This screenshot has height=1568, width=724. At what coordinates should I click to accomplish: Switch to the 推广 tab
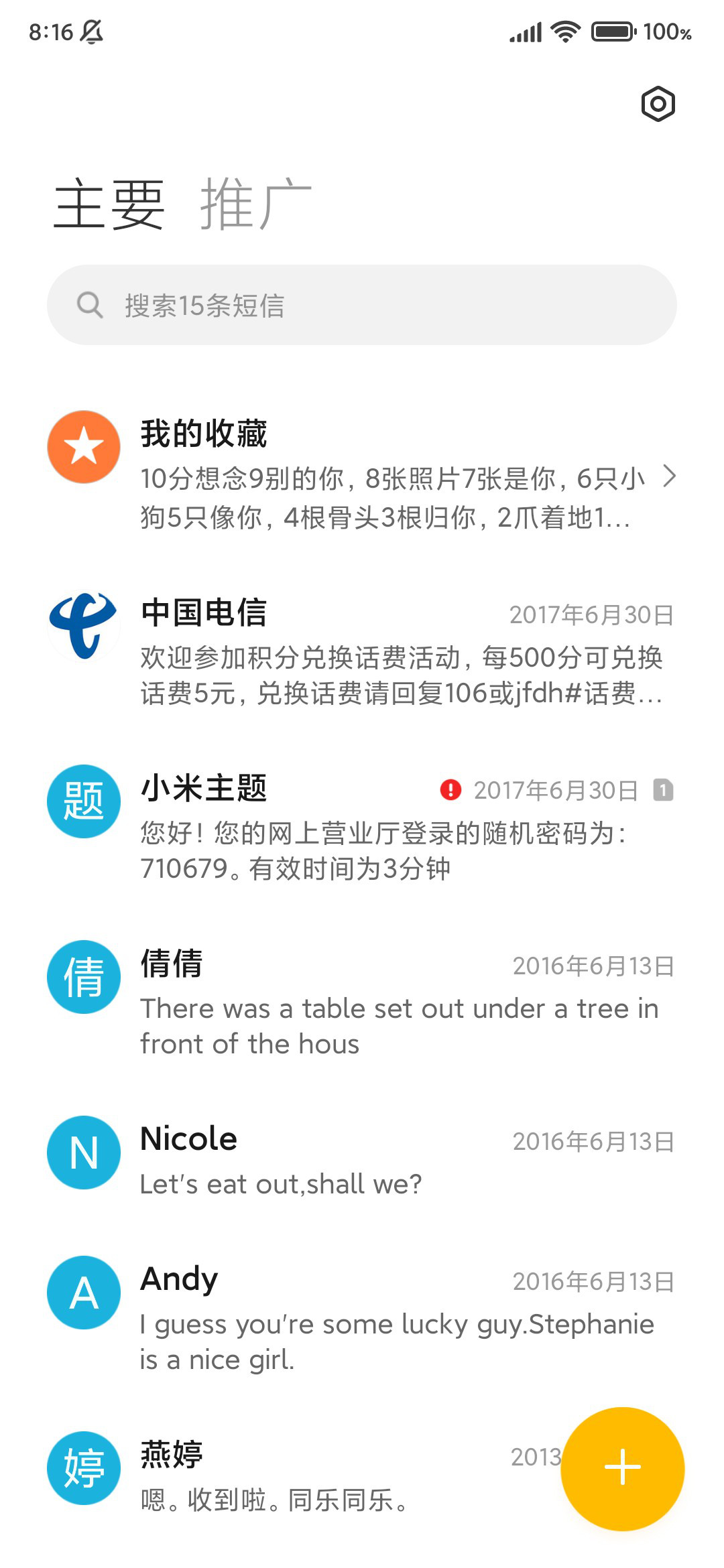pyautogui.click(x=255, y=204)
